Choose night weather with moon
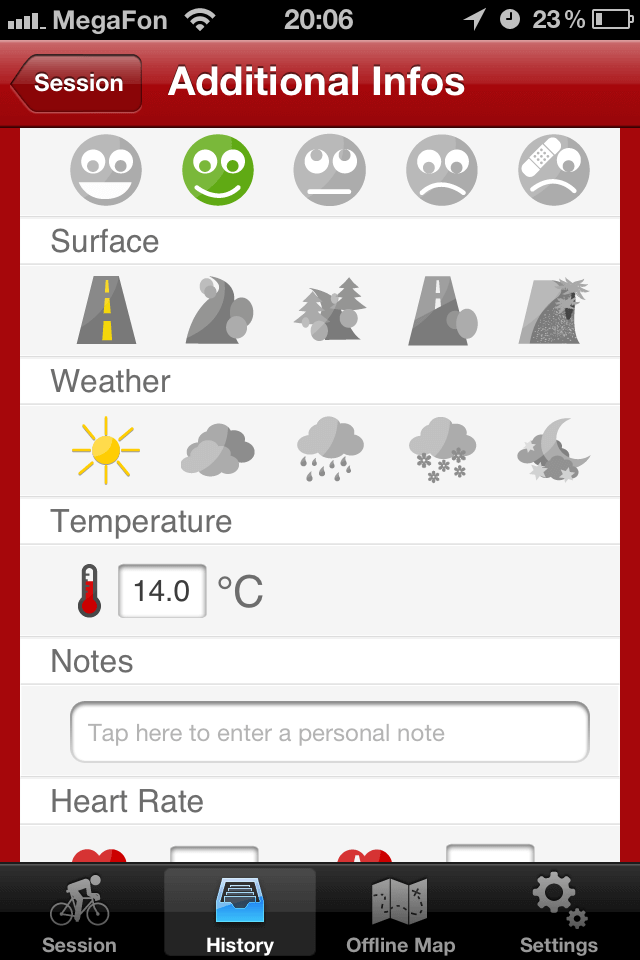640x960 pixels. (553, 451)
